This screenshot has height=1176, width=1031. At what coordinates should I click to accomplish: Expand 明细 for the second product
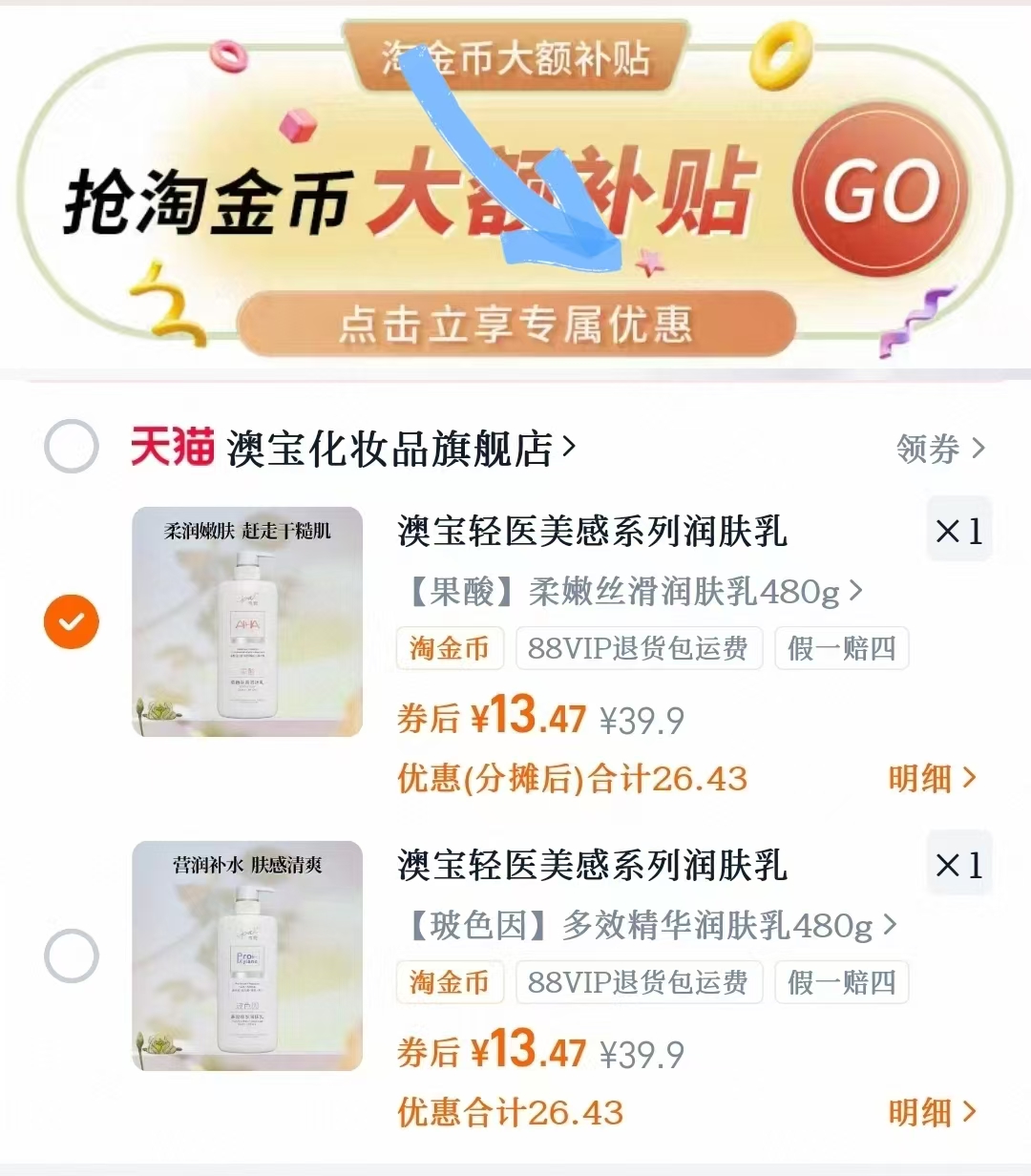click(x=933, y=1113)
